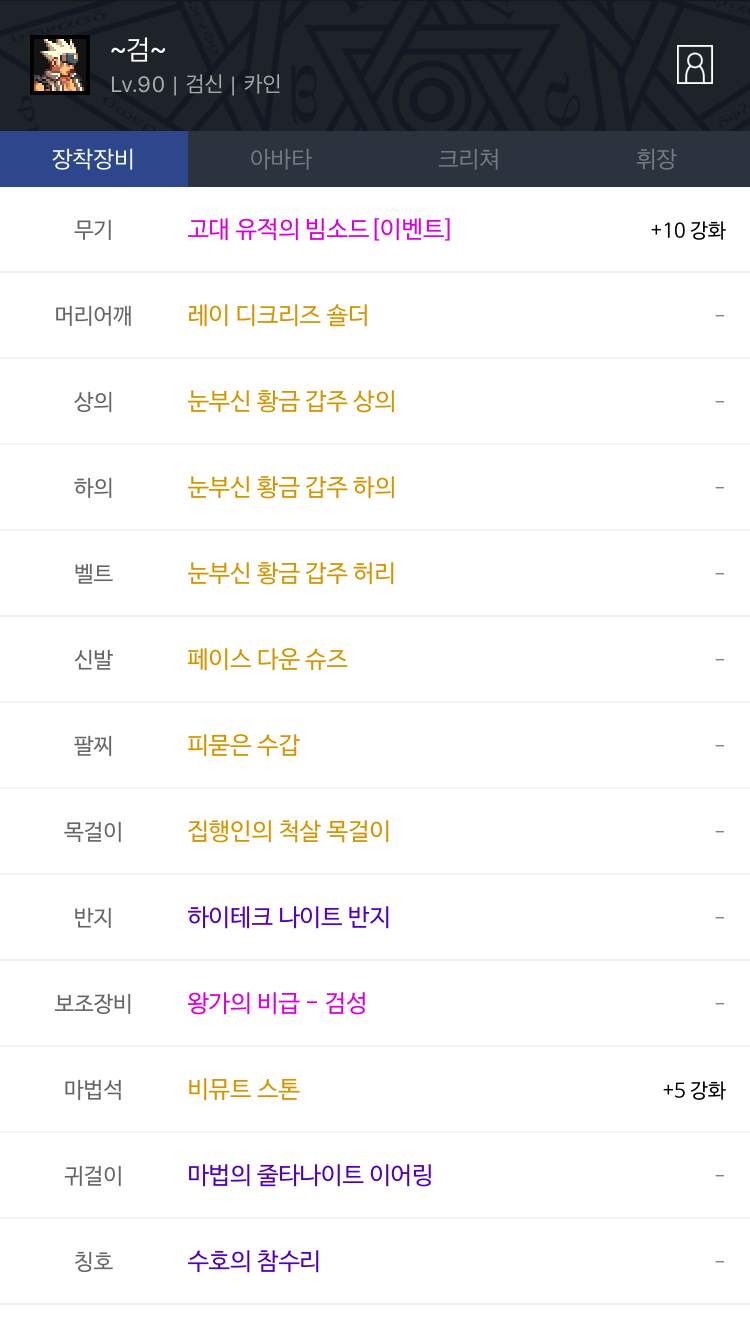Open the 왕가의 비급 - 검성 item
The image size is (750, 1334).
[x=277, y=1004]
